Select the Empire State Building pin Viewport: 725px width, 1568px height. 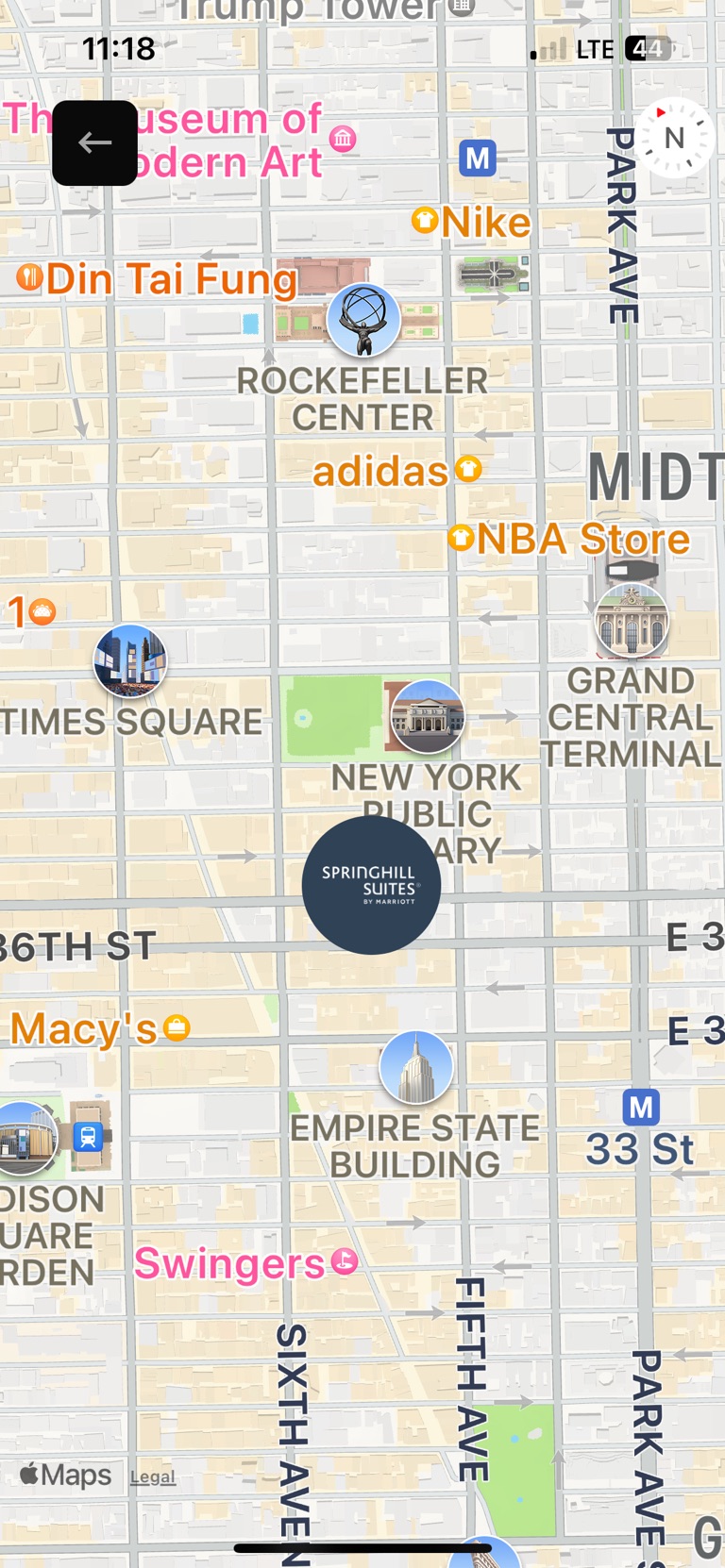(x=415, y=1067)
